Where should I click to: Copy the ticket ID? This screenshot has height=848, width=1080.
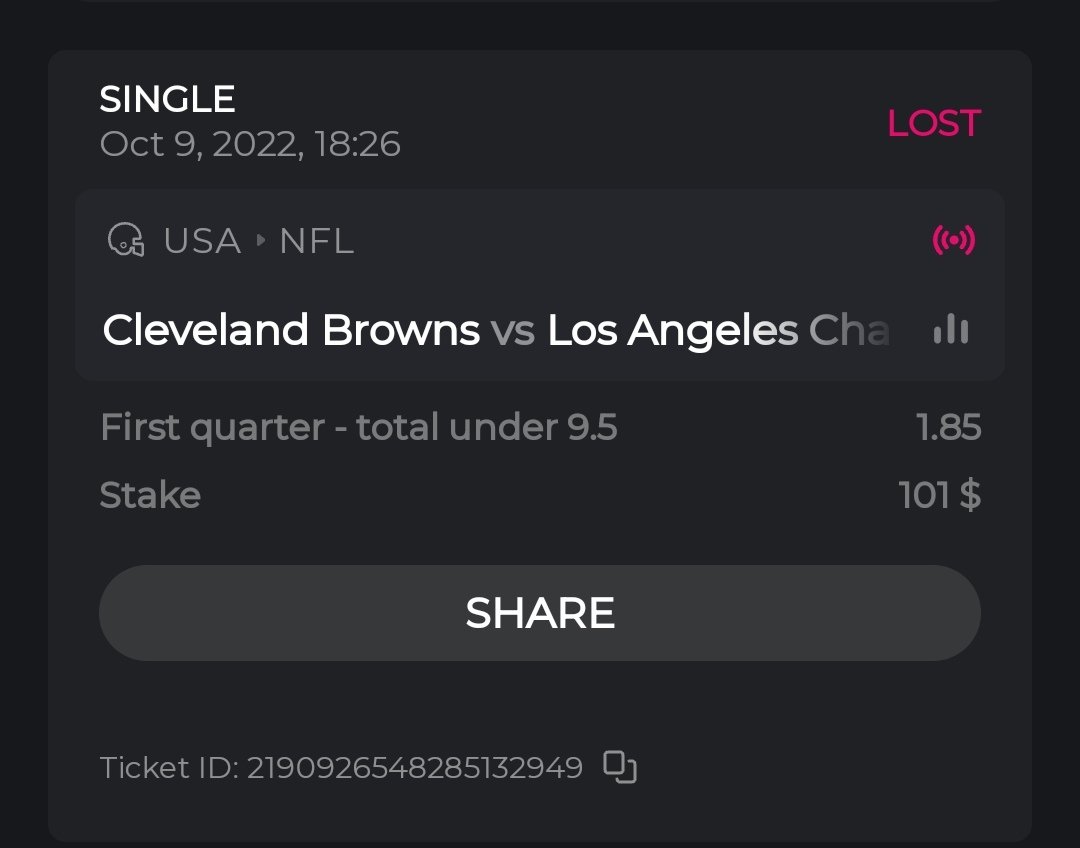[620, 767]
